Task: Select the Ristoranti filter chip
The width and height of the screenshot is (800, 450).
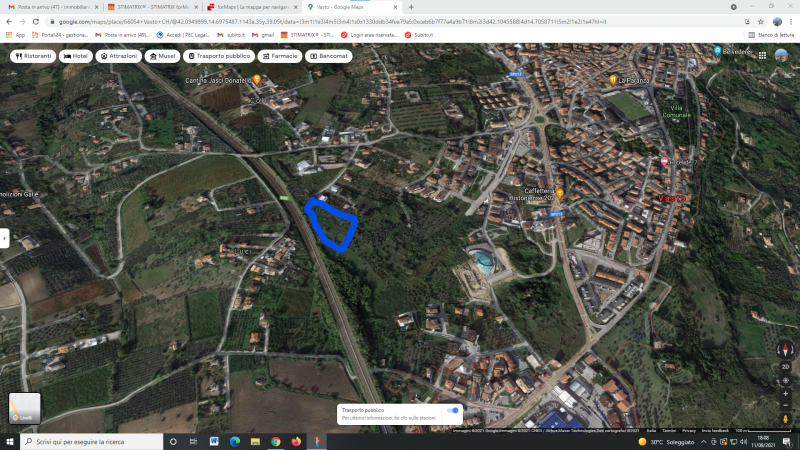Action: coord(33,56)
